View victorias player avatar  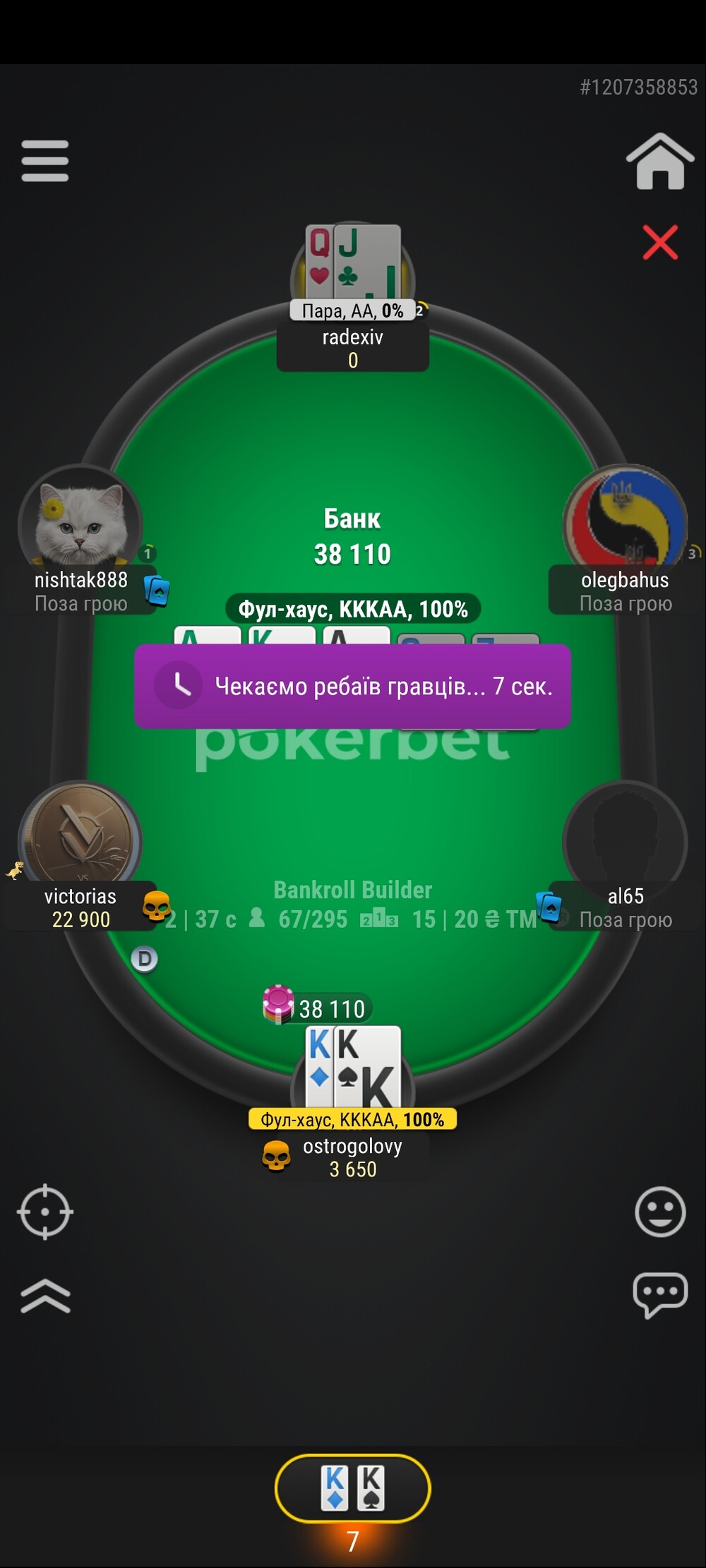(80, 841)
